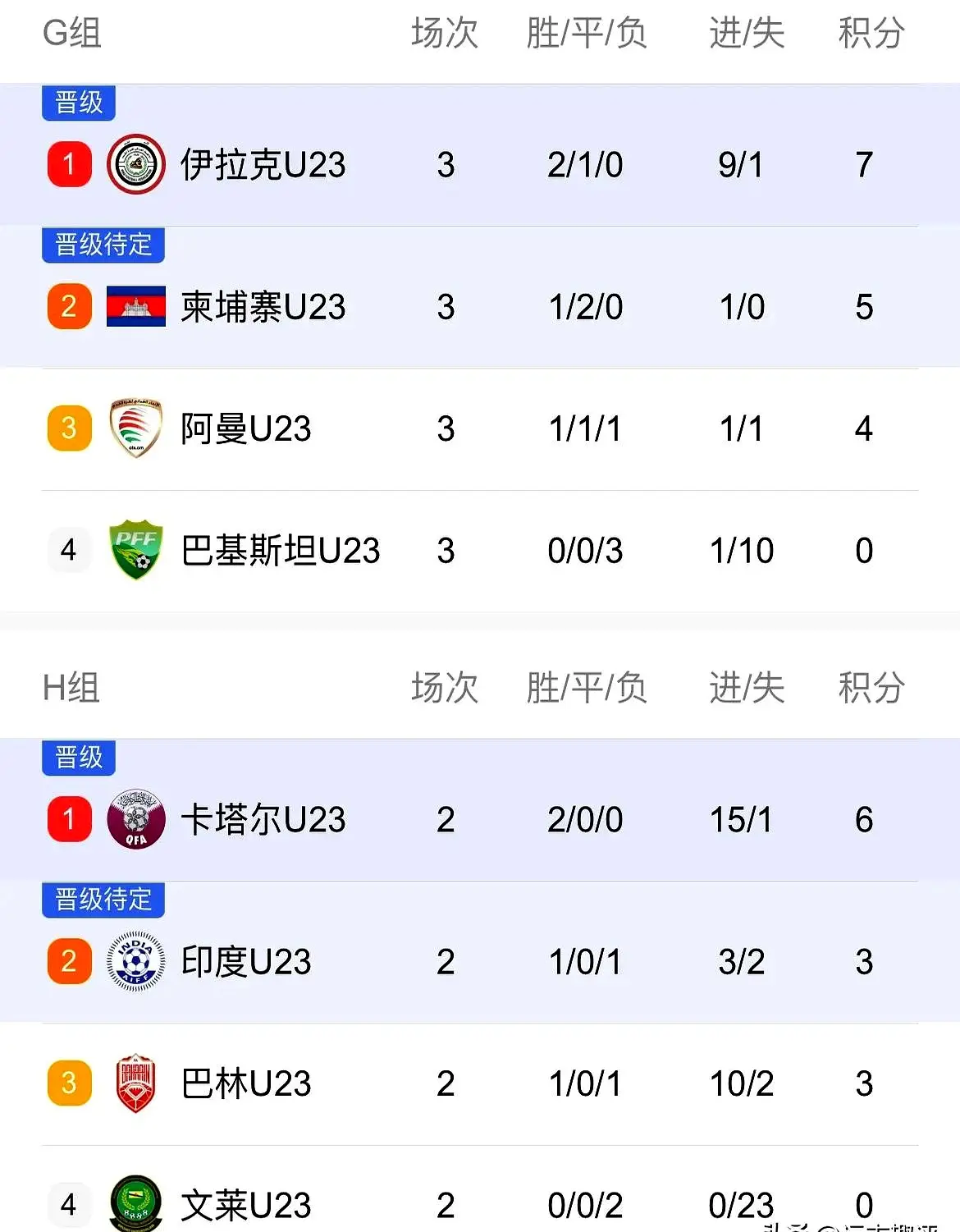Open the 伊拉克U23 team name link

(261, 163)
